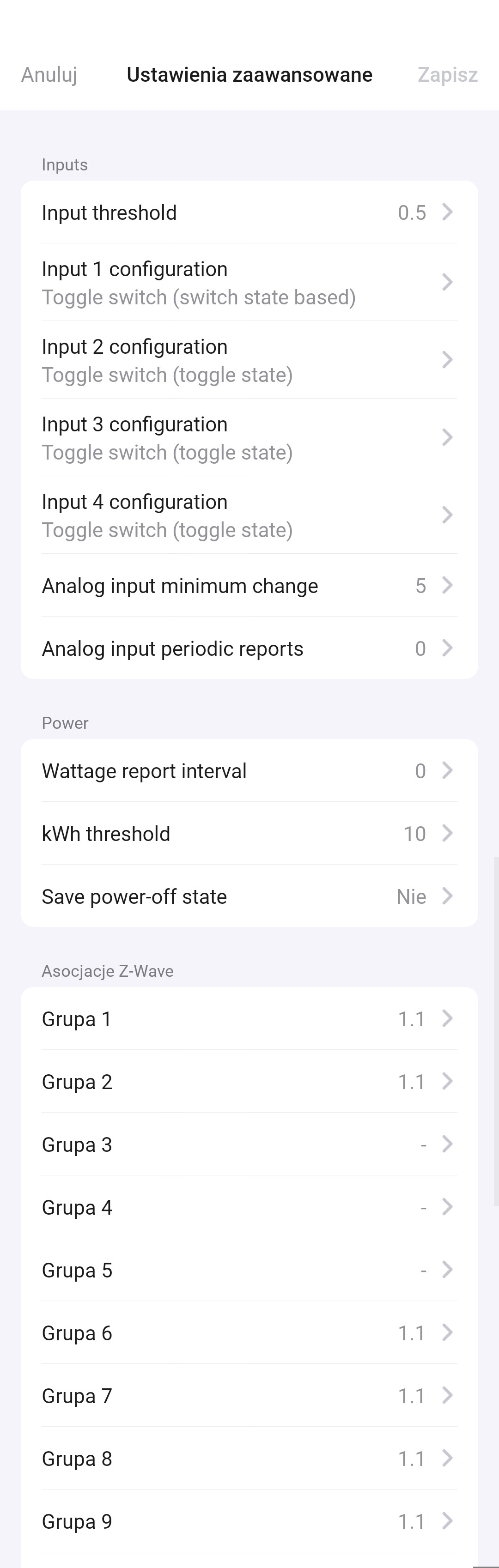
Task: Open Grupa 8 association
Action: pyautogui.click(x=249, y=1459)
